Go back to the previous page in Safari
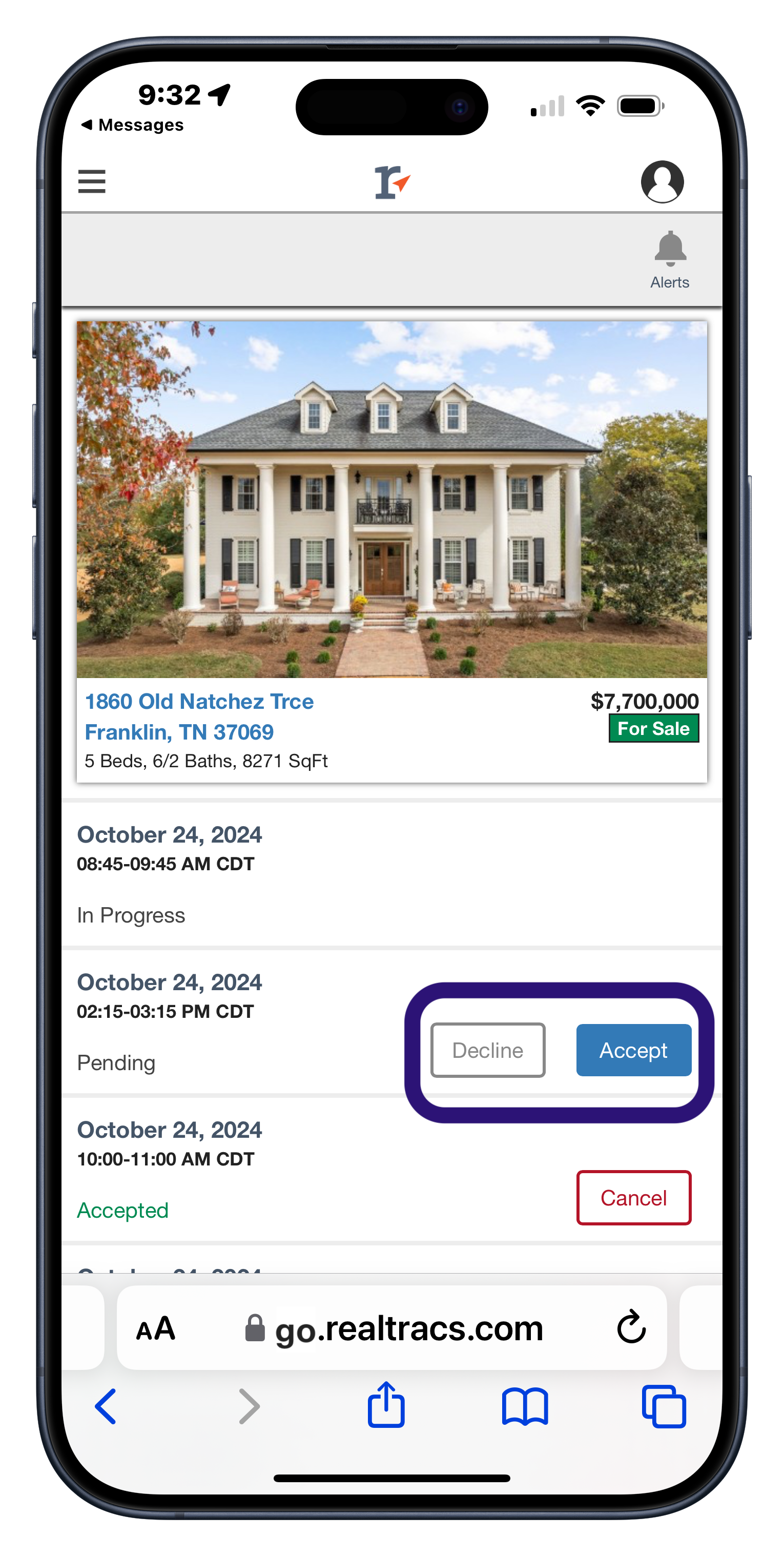The height and width of the screenshot is (1556, 784). (x=106, y=1406)
